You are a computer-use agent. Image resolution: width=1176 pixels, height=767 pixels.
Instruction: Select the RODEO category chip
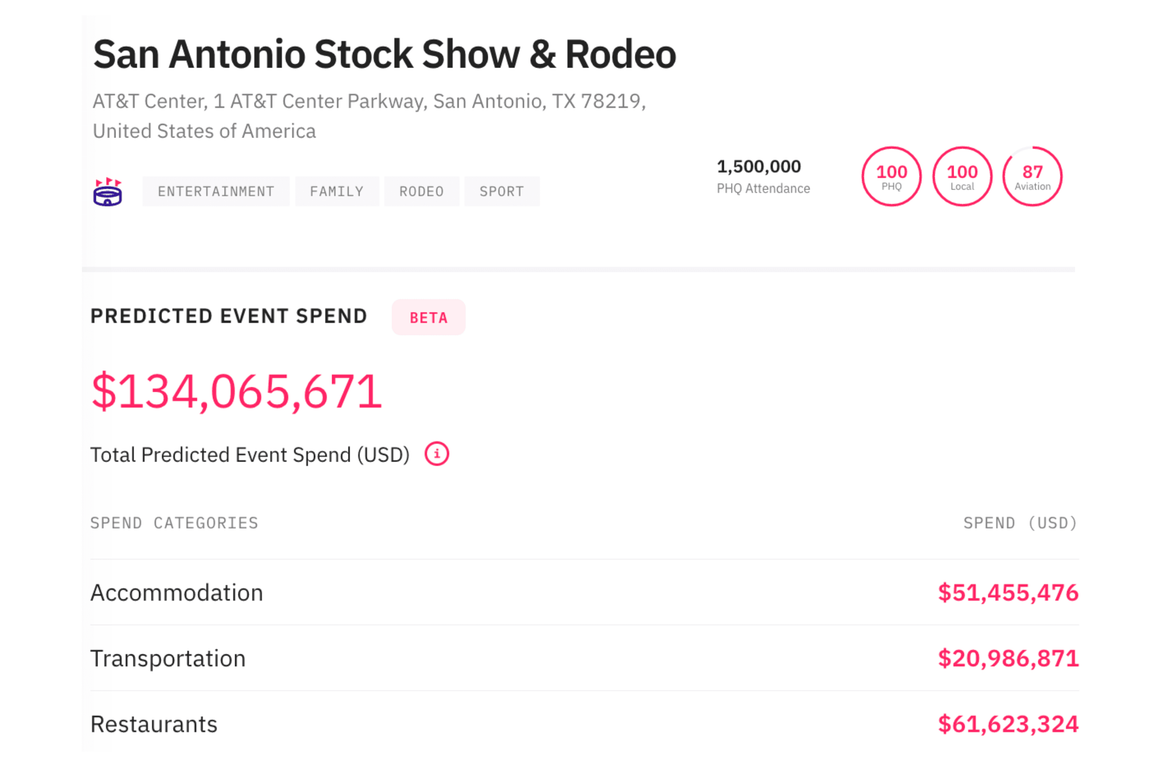[421, 191]
